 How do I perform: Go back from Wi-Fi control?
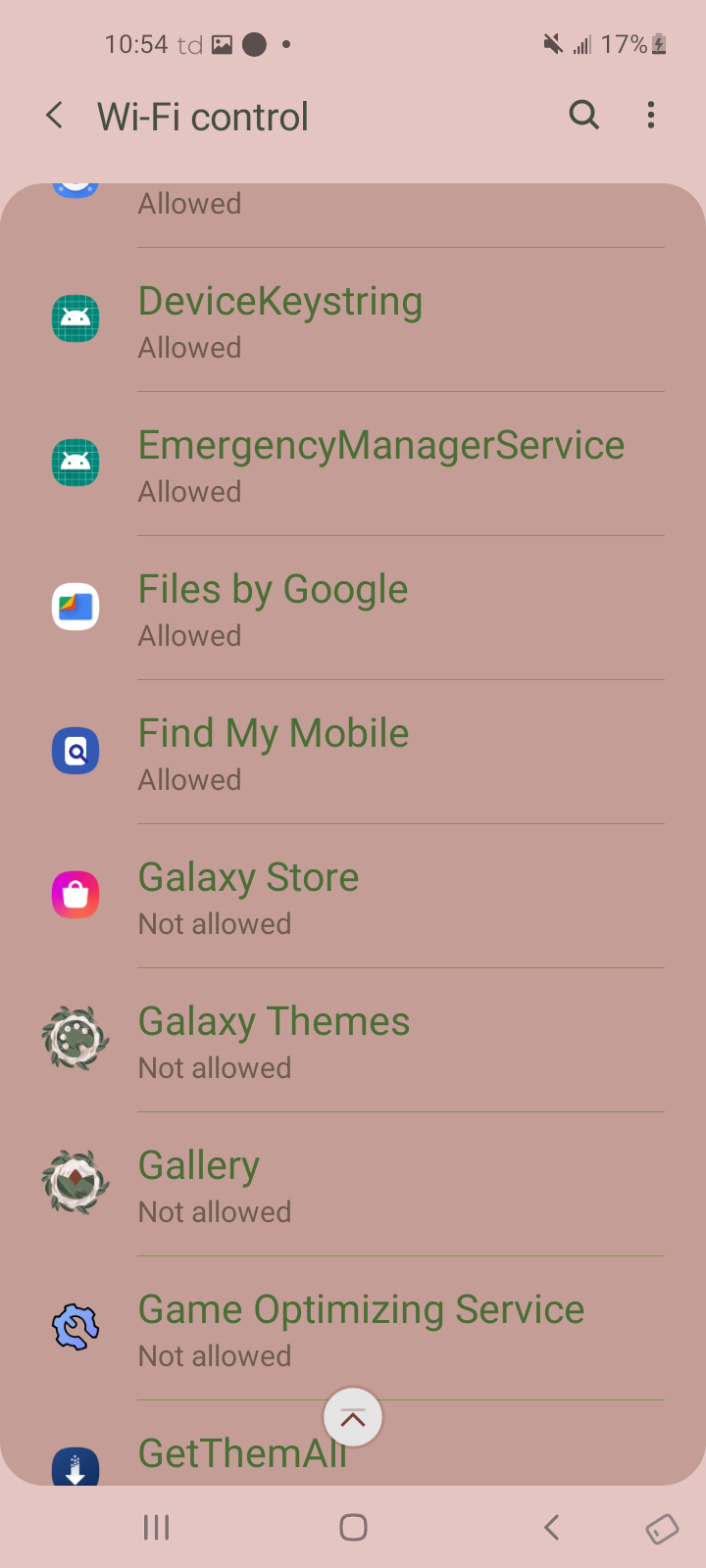point(55,117)
